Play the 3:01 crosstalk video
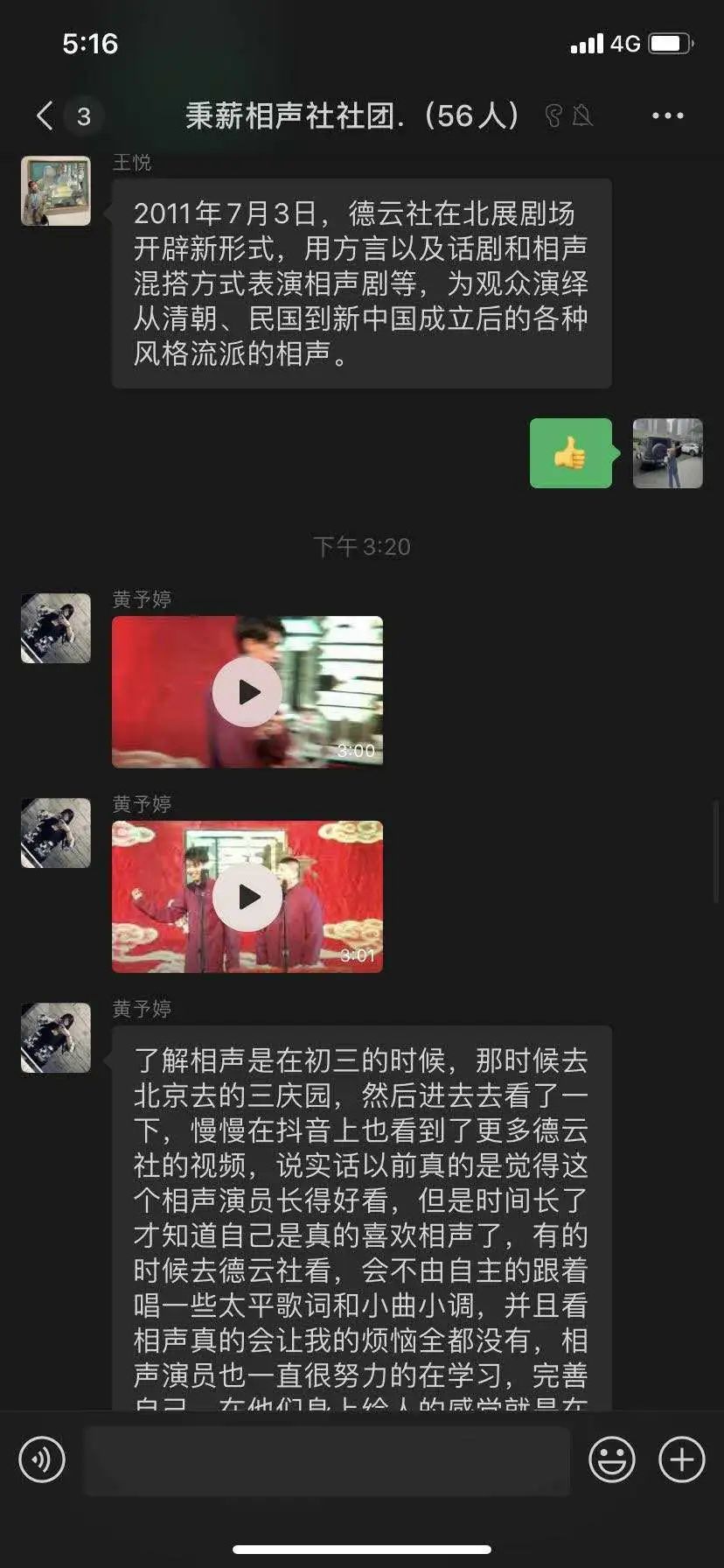Image resolution: width=724 pixels, height=1568 pixels. click(247, 897)
